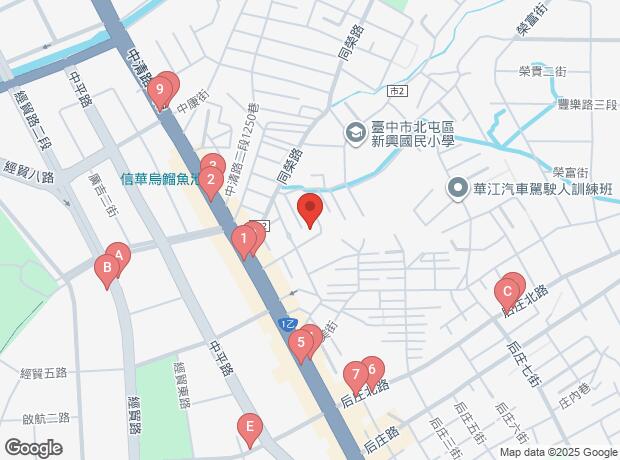Tap map marker E
Image resolution: width=620 pixels, height=460 pixels.
[x=249, y=429]
